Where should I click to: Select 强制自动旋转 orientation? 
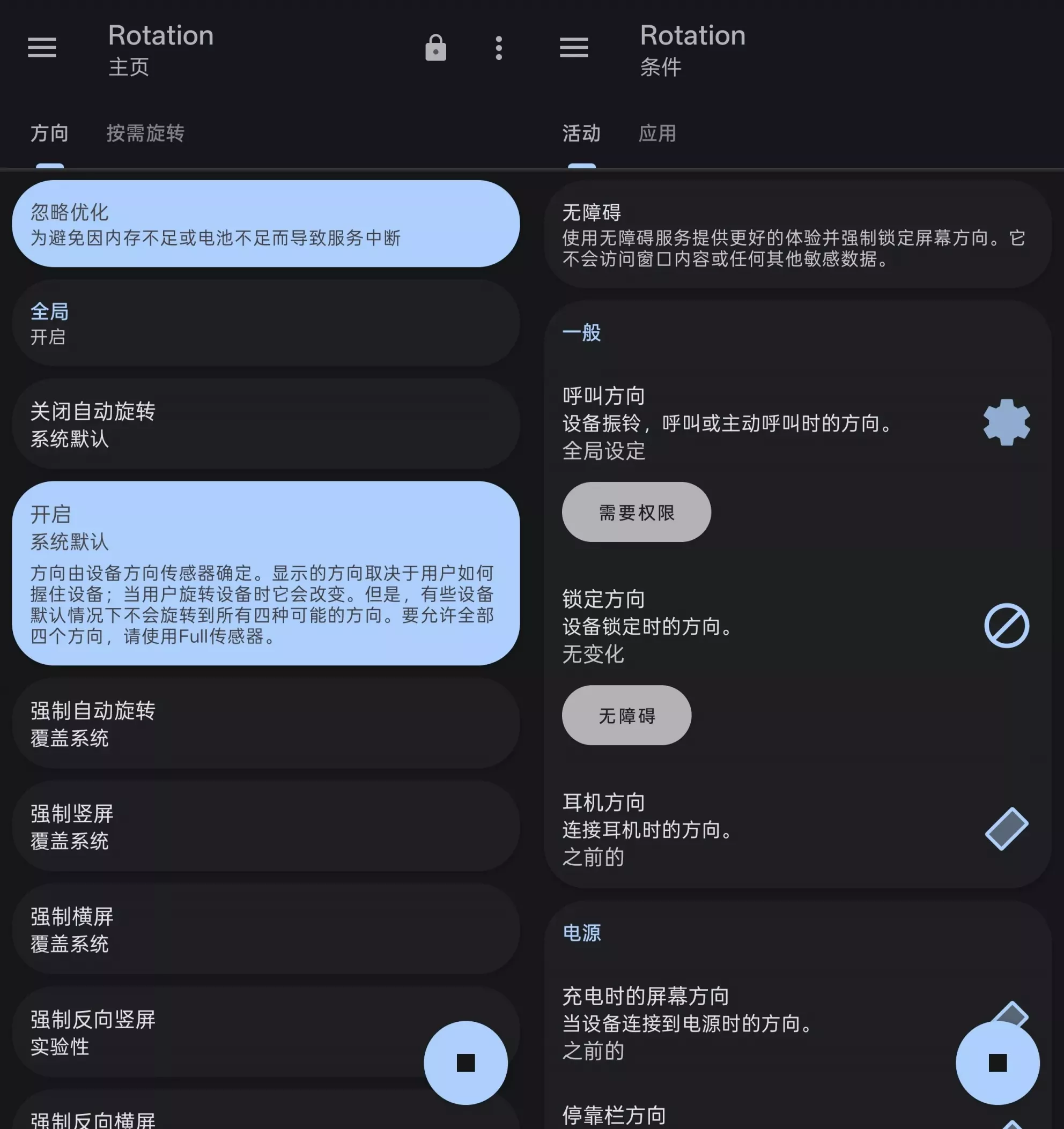[x=266, y=724]
